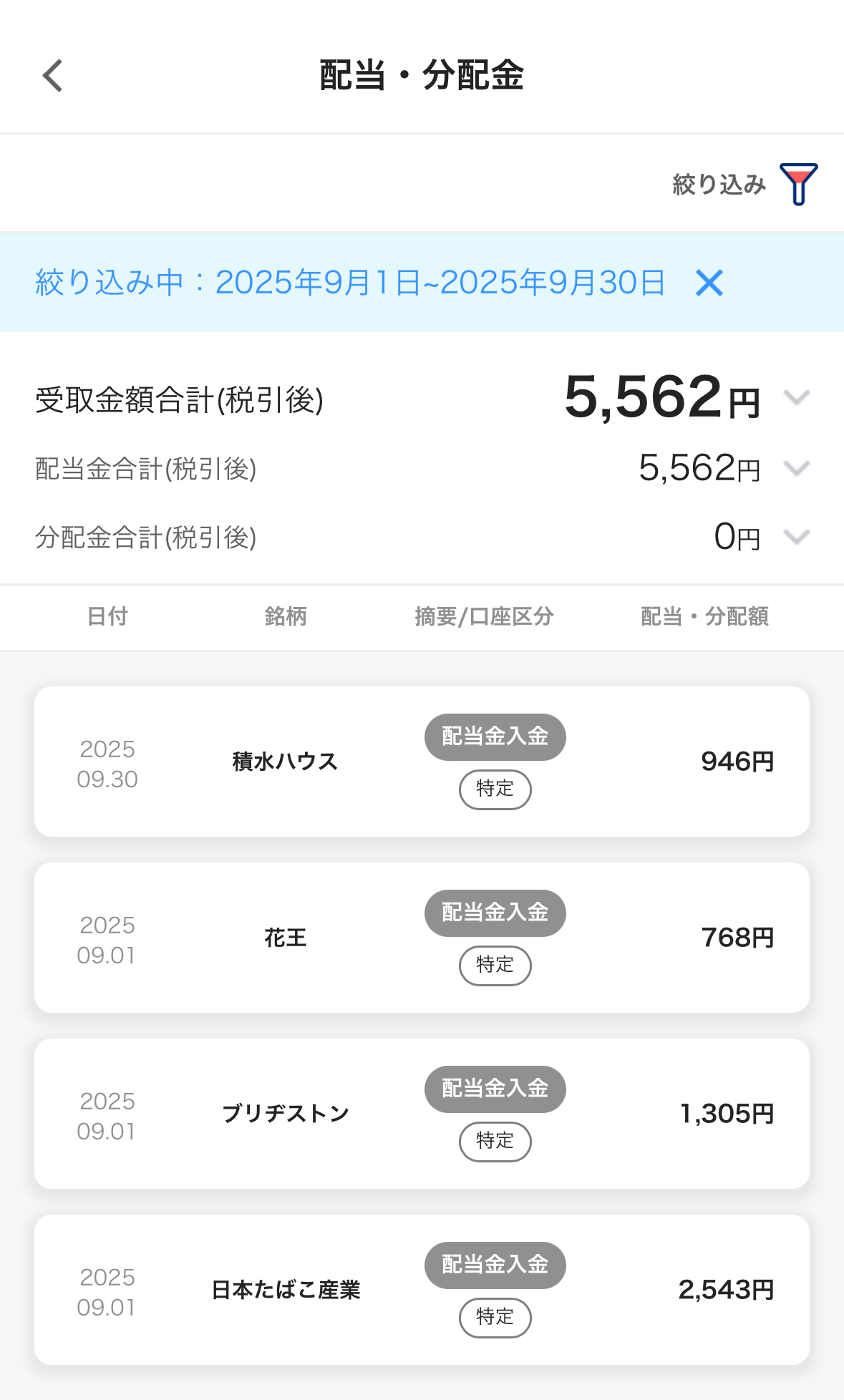View the ブリヂストン dividend details
844x1400 pixels.
[x=422, y=1114]
